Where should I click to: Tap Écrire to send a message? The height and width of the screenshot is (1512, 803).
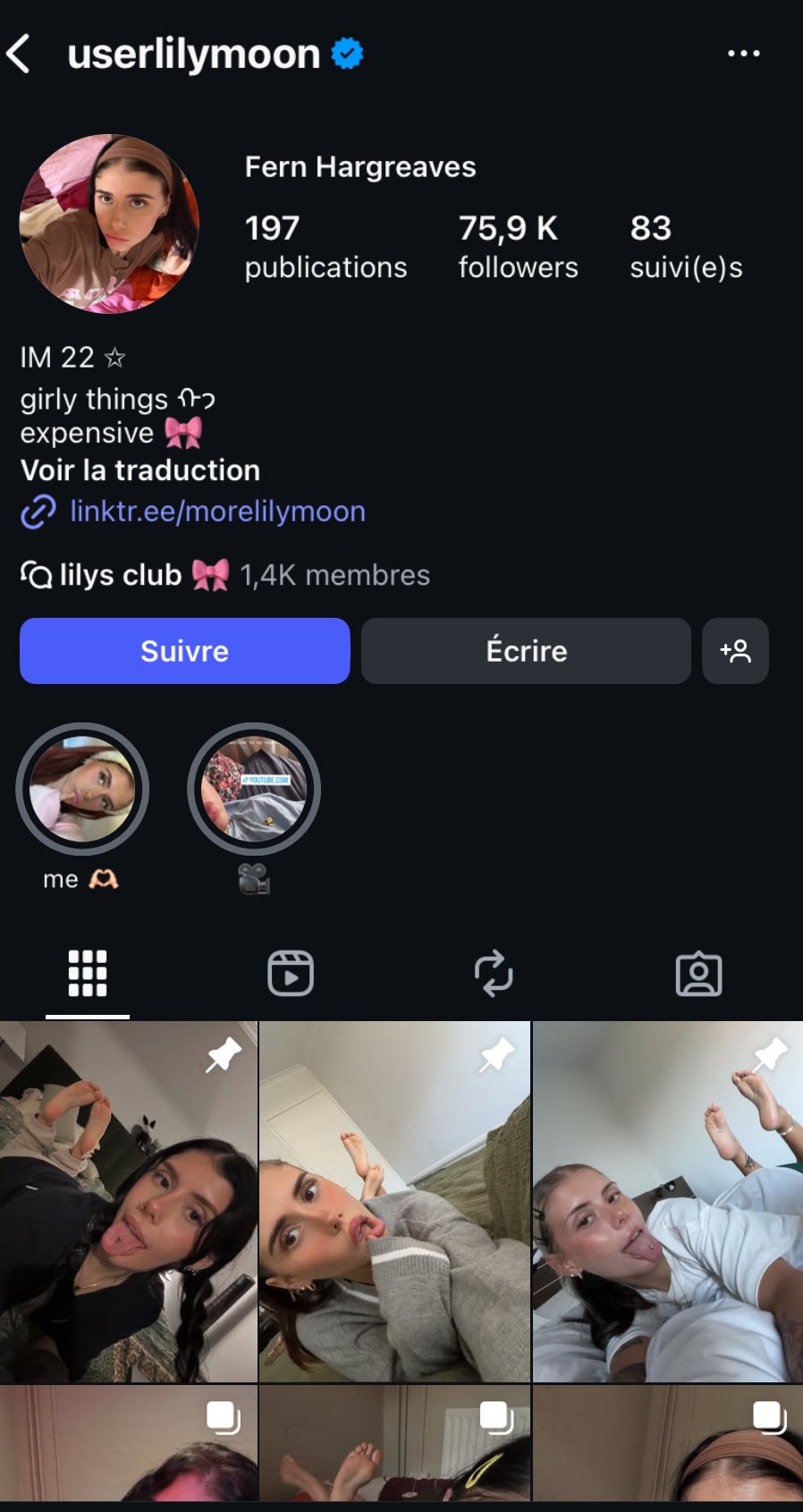(526, 651)
